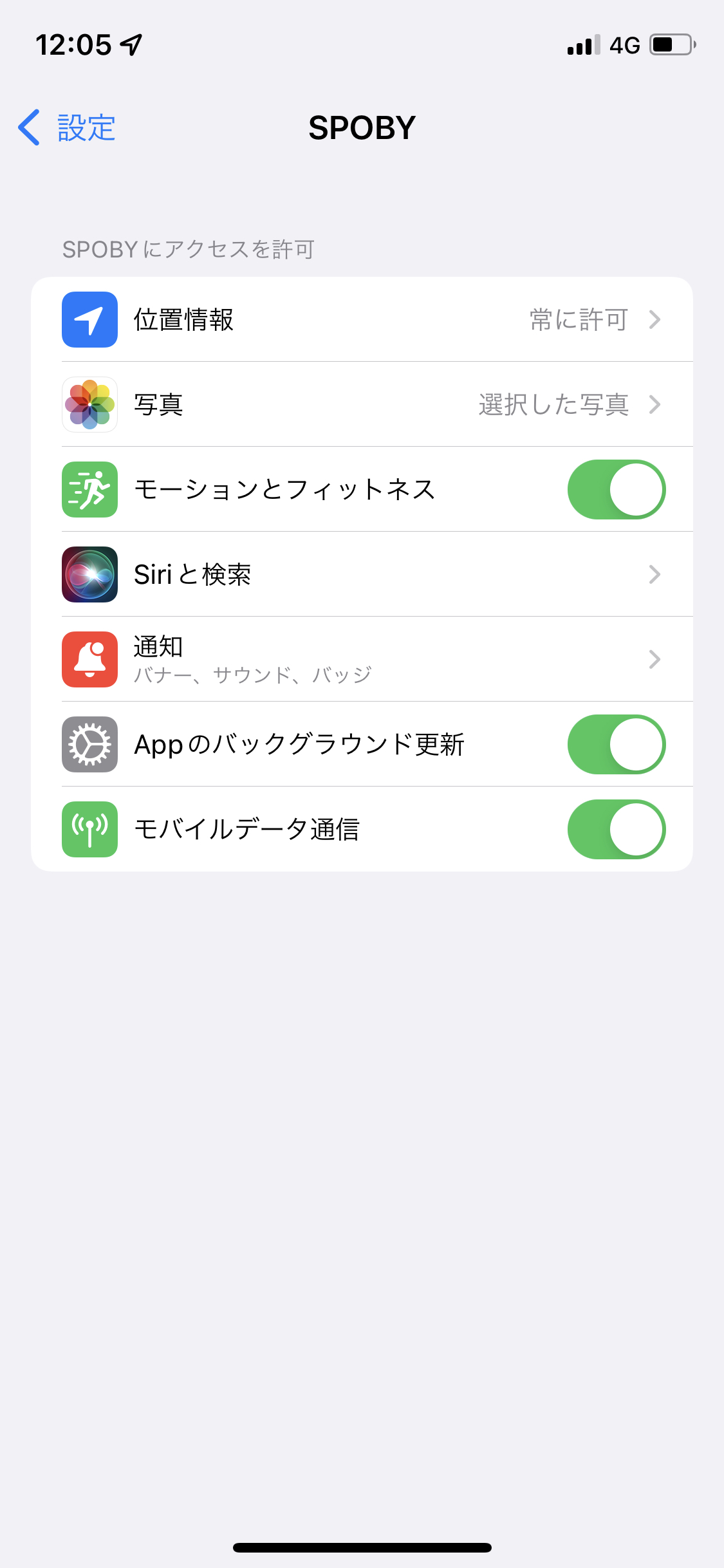Open 位置情報 settings via its chevron
The height and width of the screenshot is (1568, 724).
point(656,320)
